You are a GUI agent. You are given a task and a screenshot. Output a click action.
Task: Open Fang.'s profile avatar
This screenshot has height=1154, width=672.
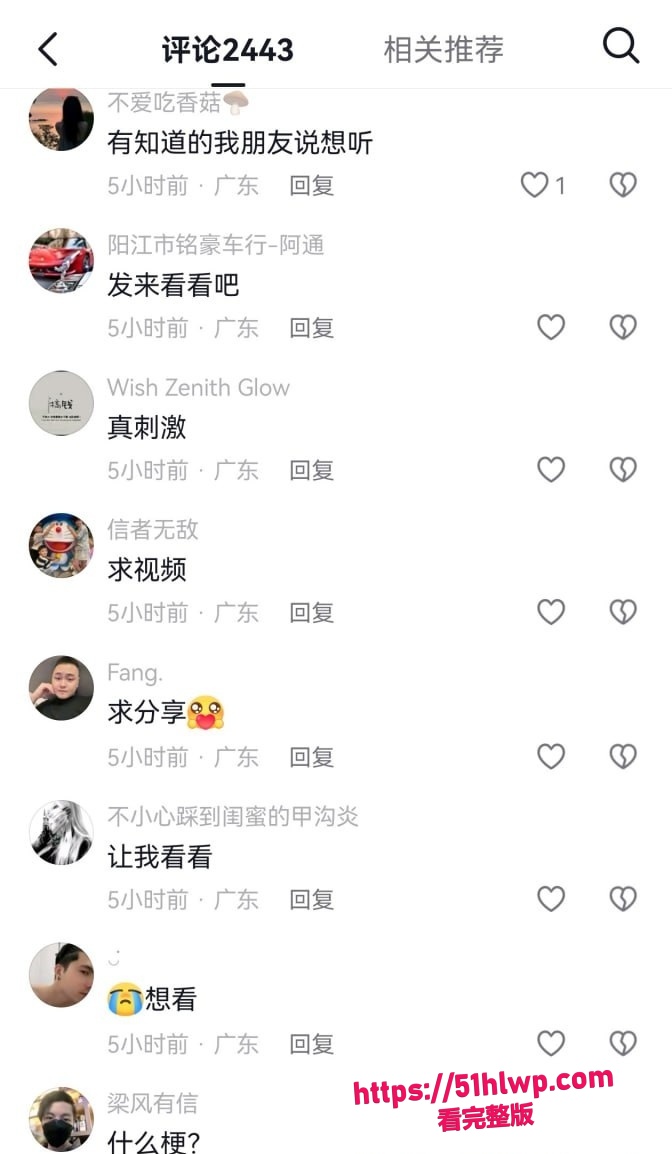coord(62,687)
